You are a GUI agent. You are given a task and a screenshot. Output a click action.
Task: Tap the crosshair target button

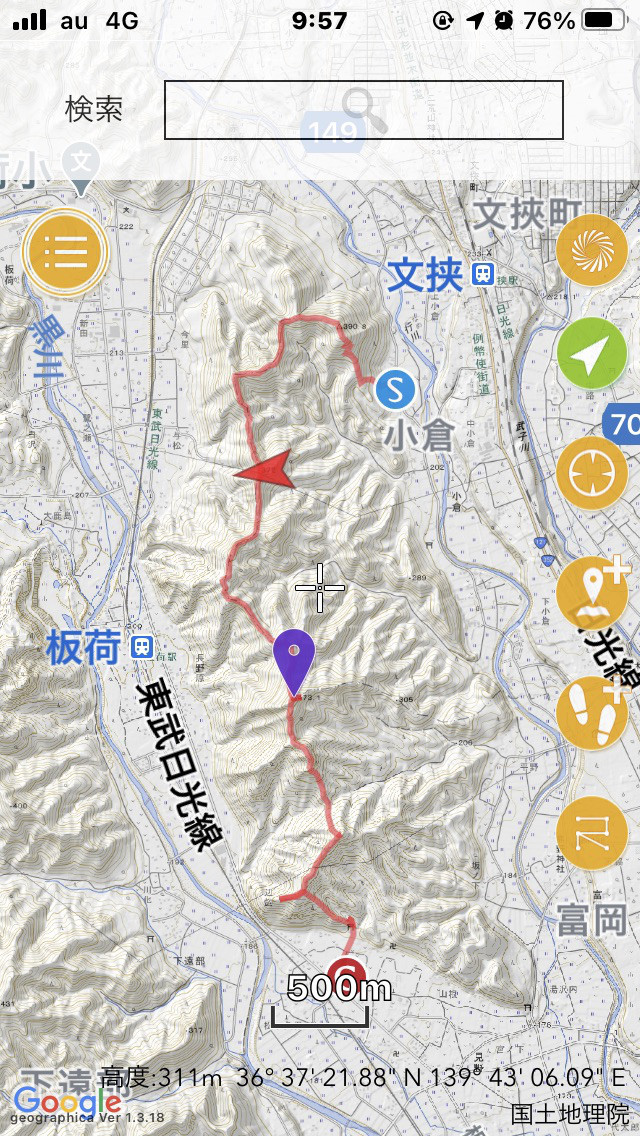591,472
